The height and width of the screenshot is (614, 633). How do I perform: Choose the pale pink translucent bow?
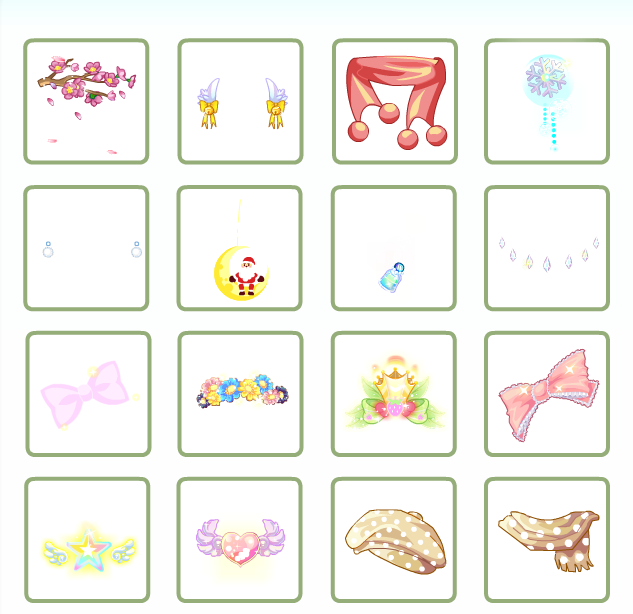(x=86, y=394)
